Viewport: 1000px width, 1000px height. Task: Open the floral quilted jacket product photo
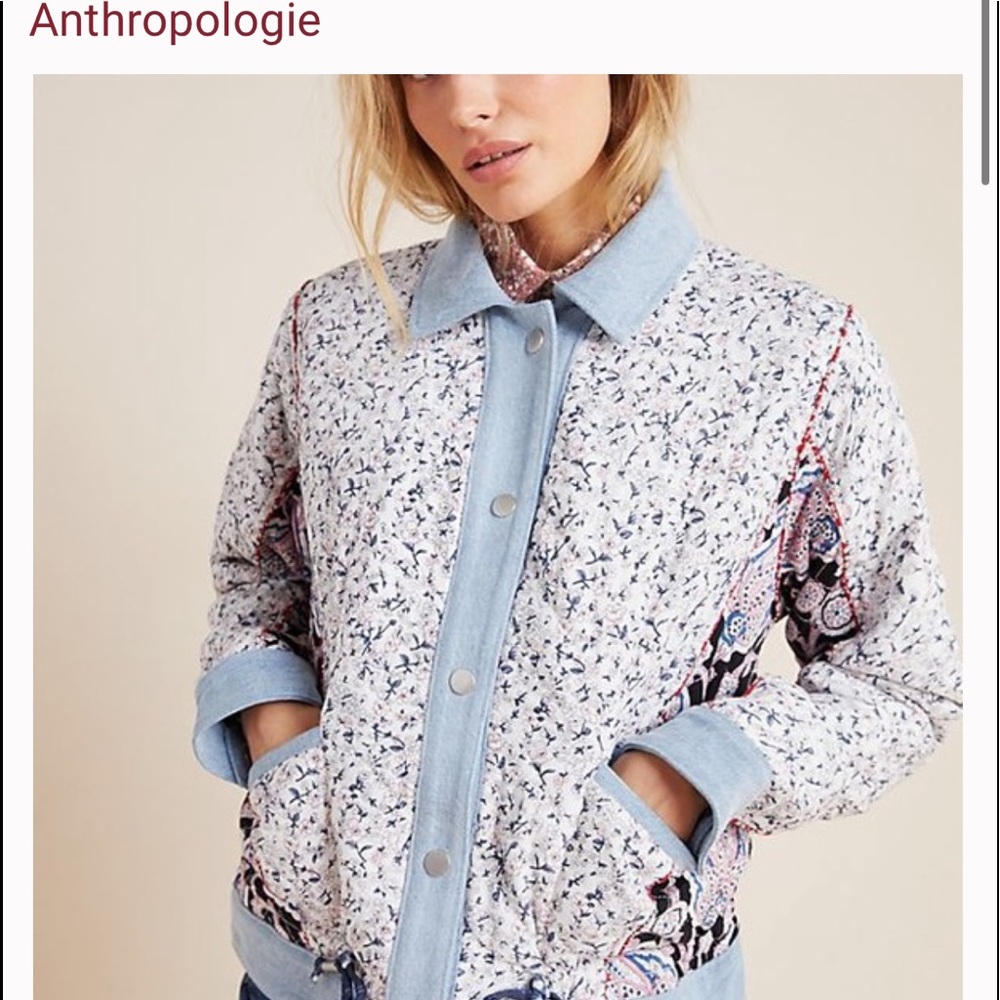498,536
